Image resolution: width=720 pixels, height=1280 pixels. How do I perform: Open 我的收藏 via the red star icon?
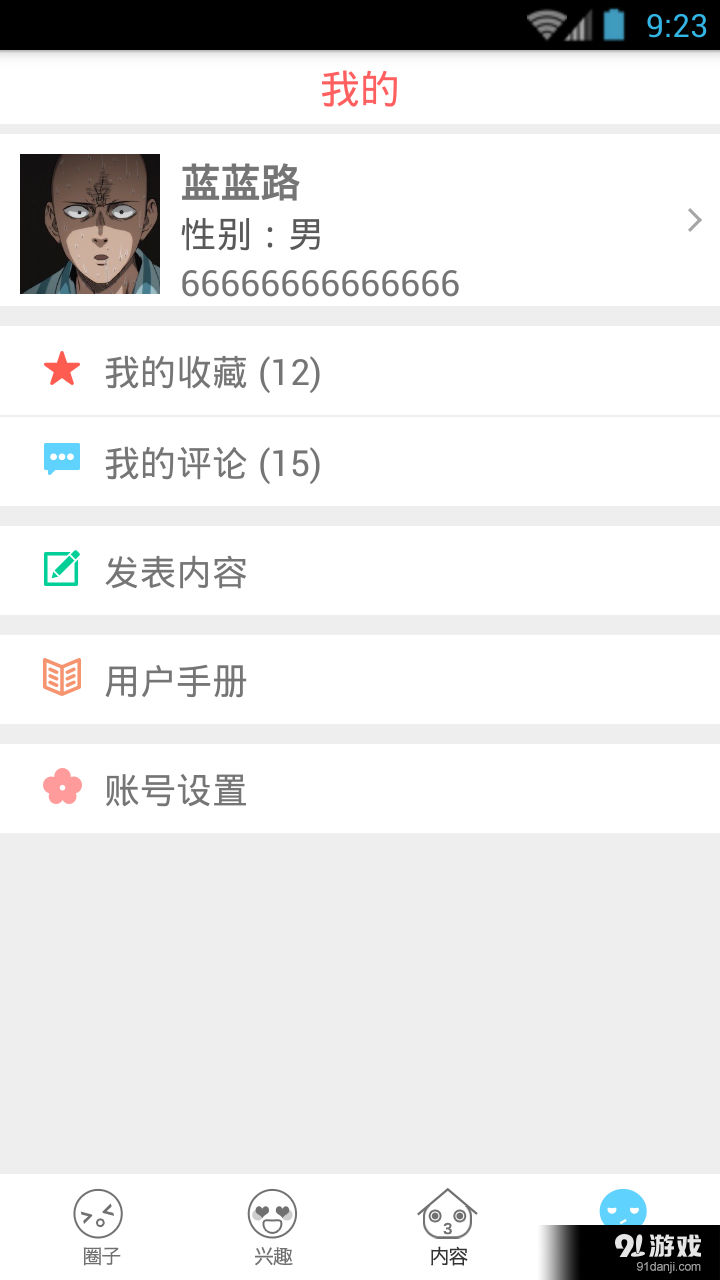click(x=63, y=370)
